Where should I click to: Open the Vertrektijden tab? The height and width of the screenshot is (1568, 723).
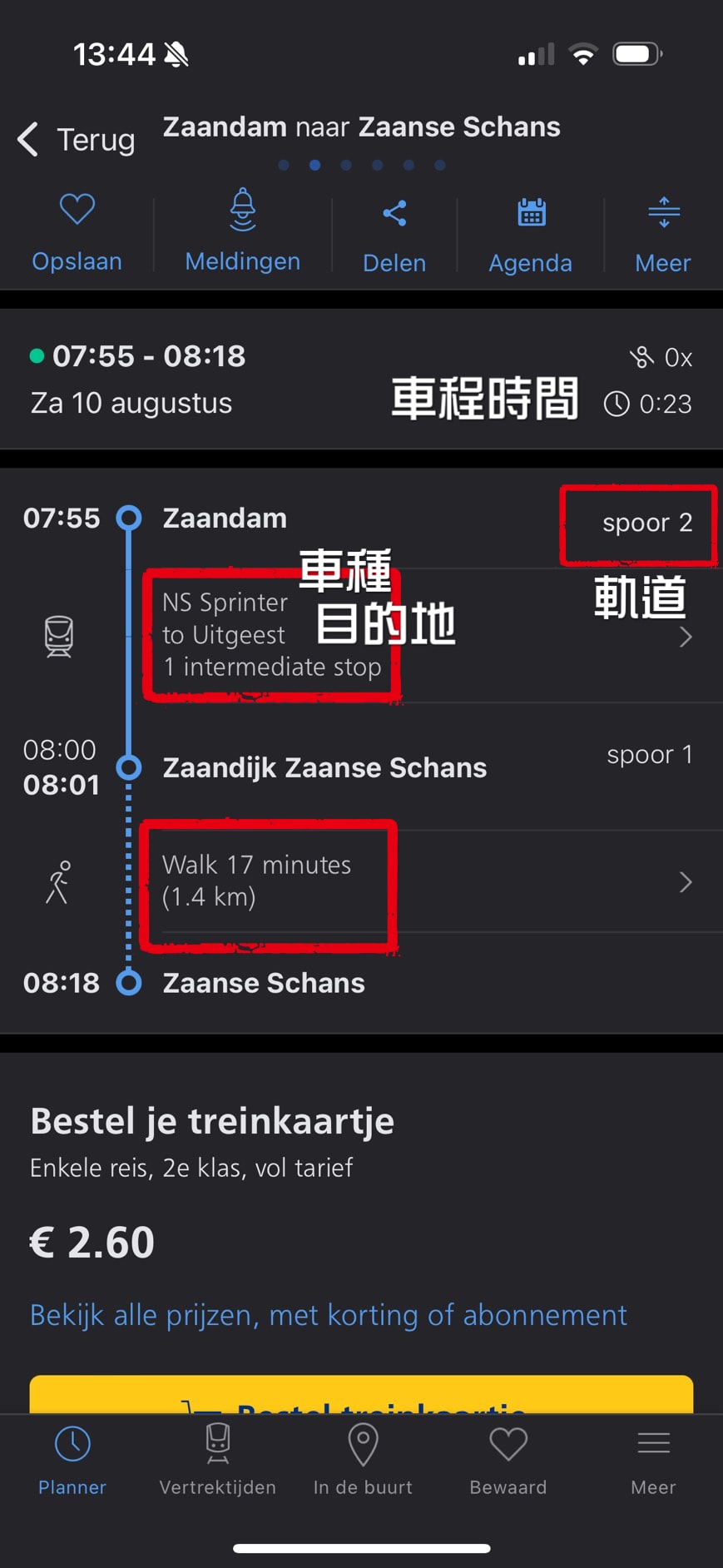coord(217,1460)
